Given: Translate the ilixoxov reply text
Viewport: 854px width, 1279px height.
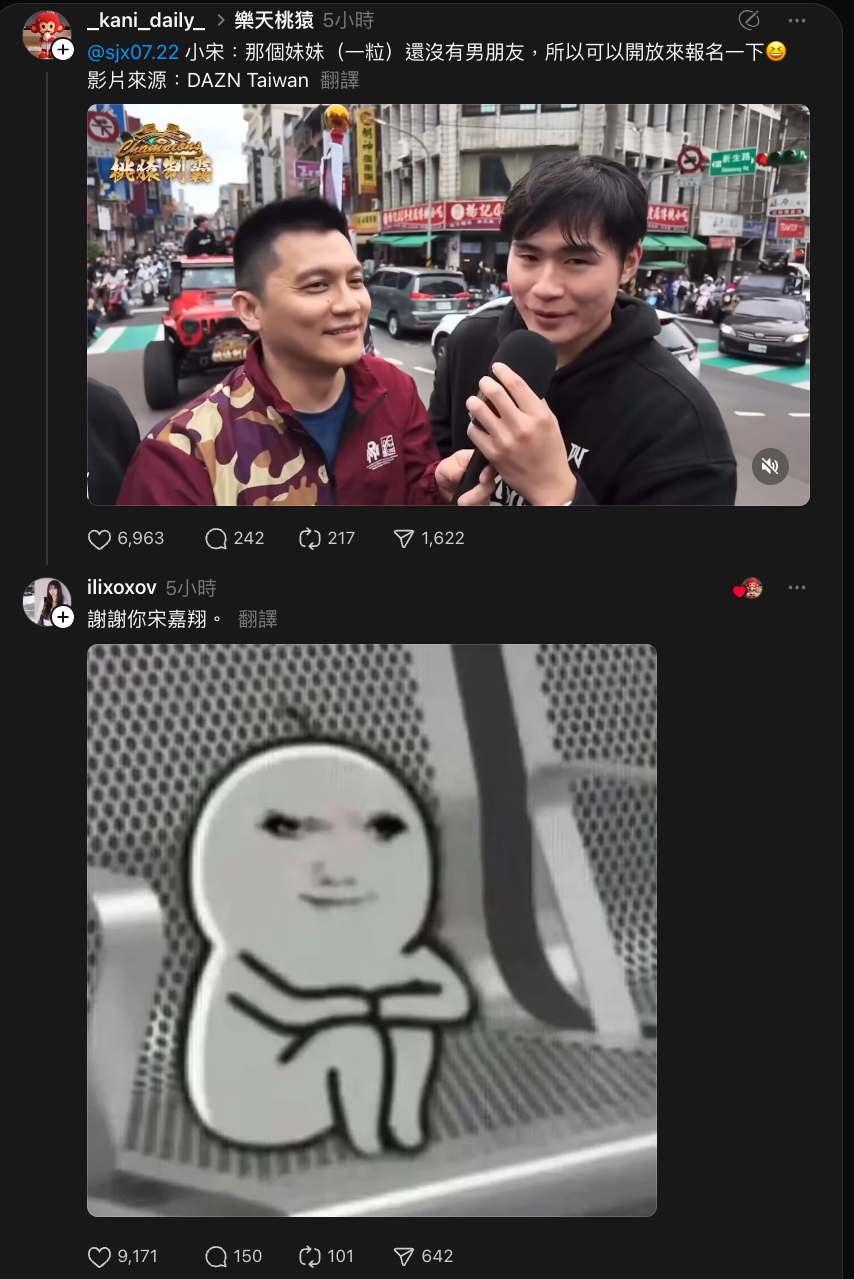Looking at the screenshot, I should 257,620.
